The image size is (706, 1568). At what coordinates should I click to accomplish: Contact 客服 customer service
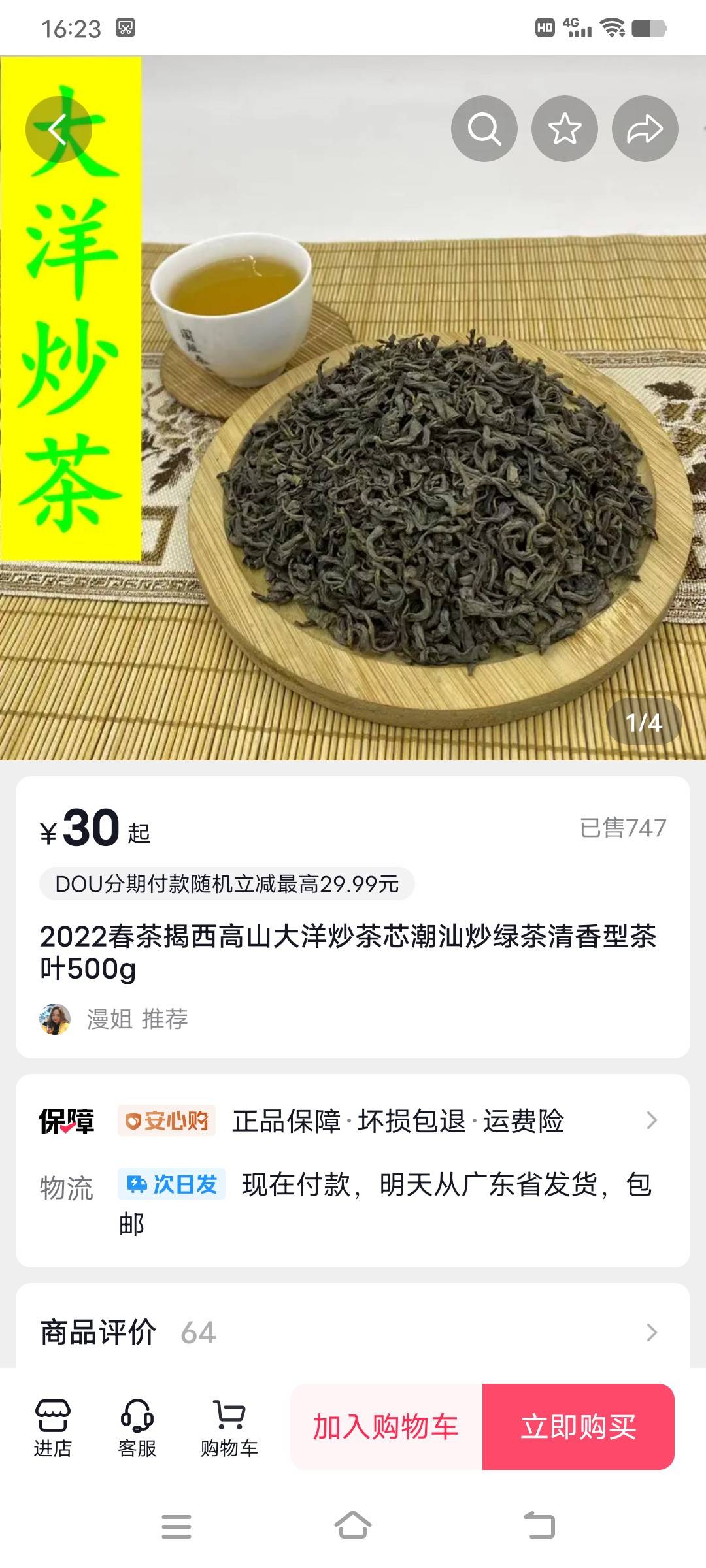coord(137,1427)
